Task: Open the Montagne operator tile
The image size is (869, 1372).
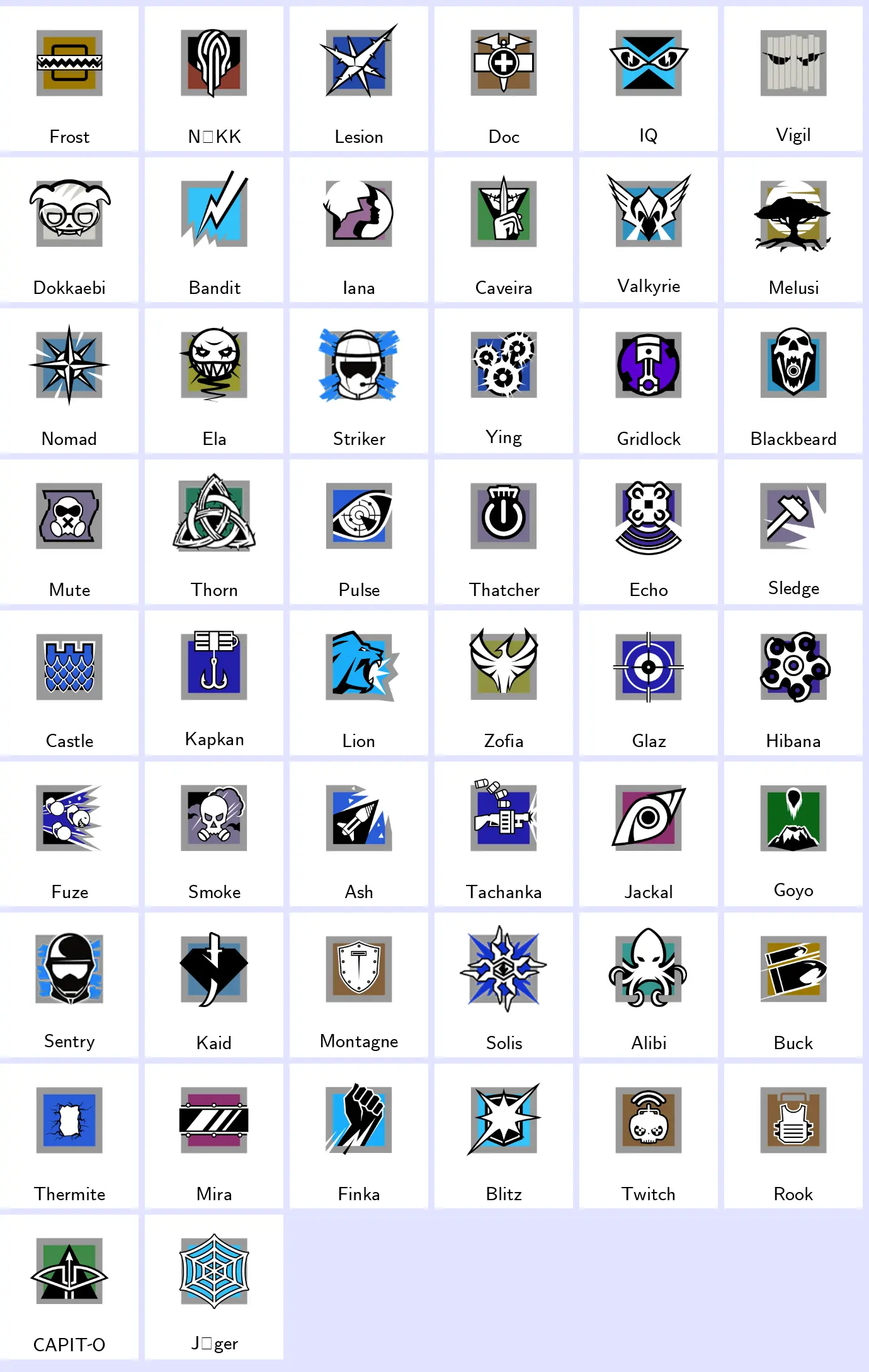Action: [359, 985]
